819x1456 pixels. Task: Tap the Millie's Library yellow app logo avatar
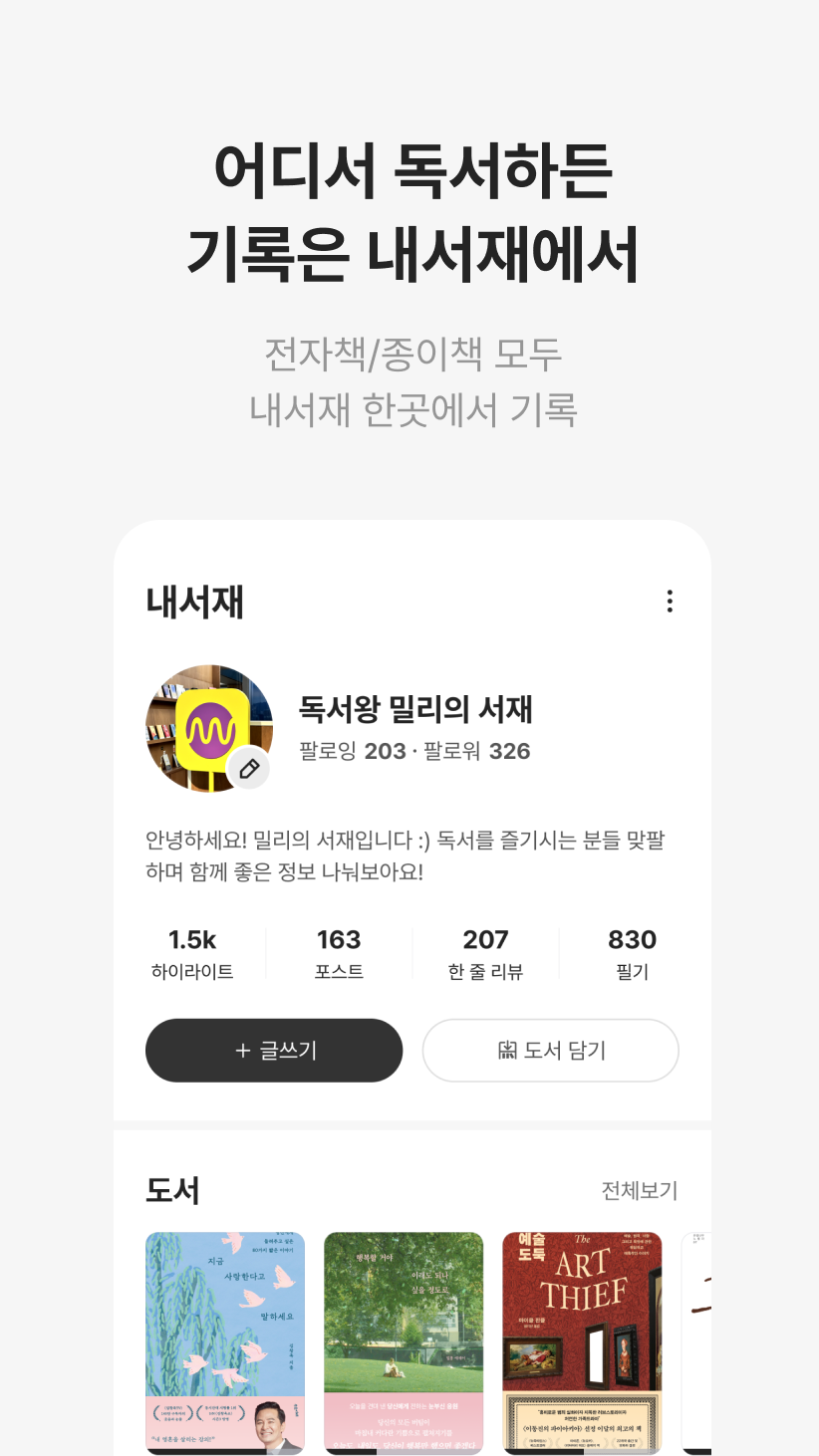coord(209,727)
